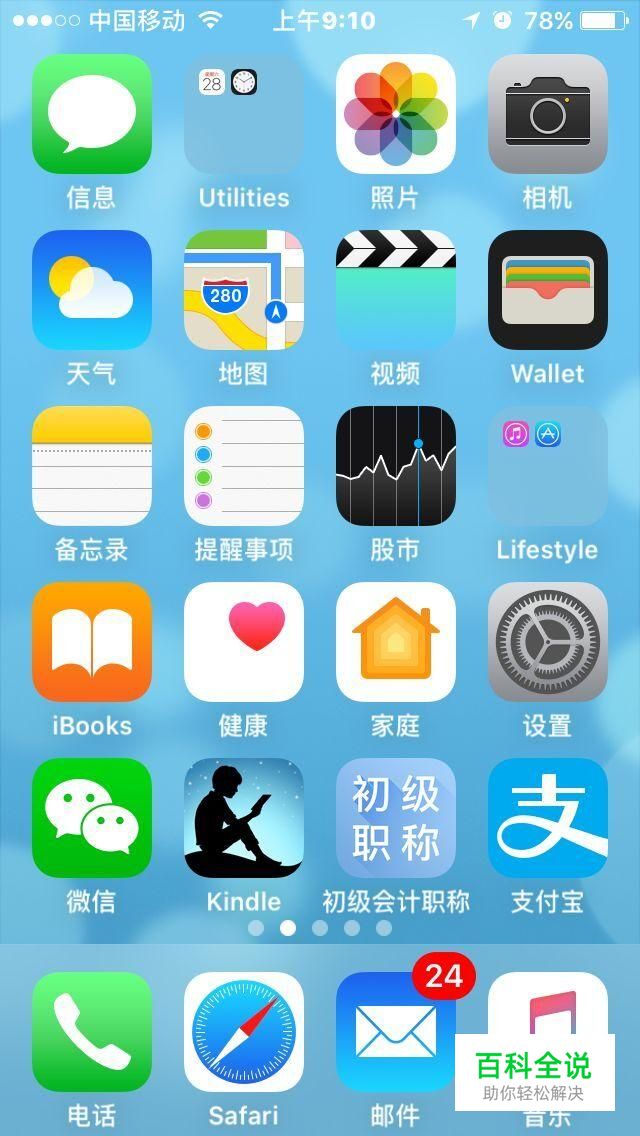The width and height of the screenshot is (640, 1136).
Task: Go to 设置 Settings
Action: (548, 642)
